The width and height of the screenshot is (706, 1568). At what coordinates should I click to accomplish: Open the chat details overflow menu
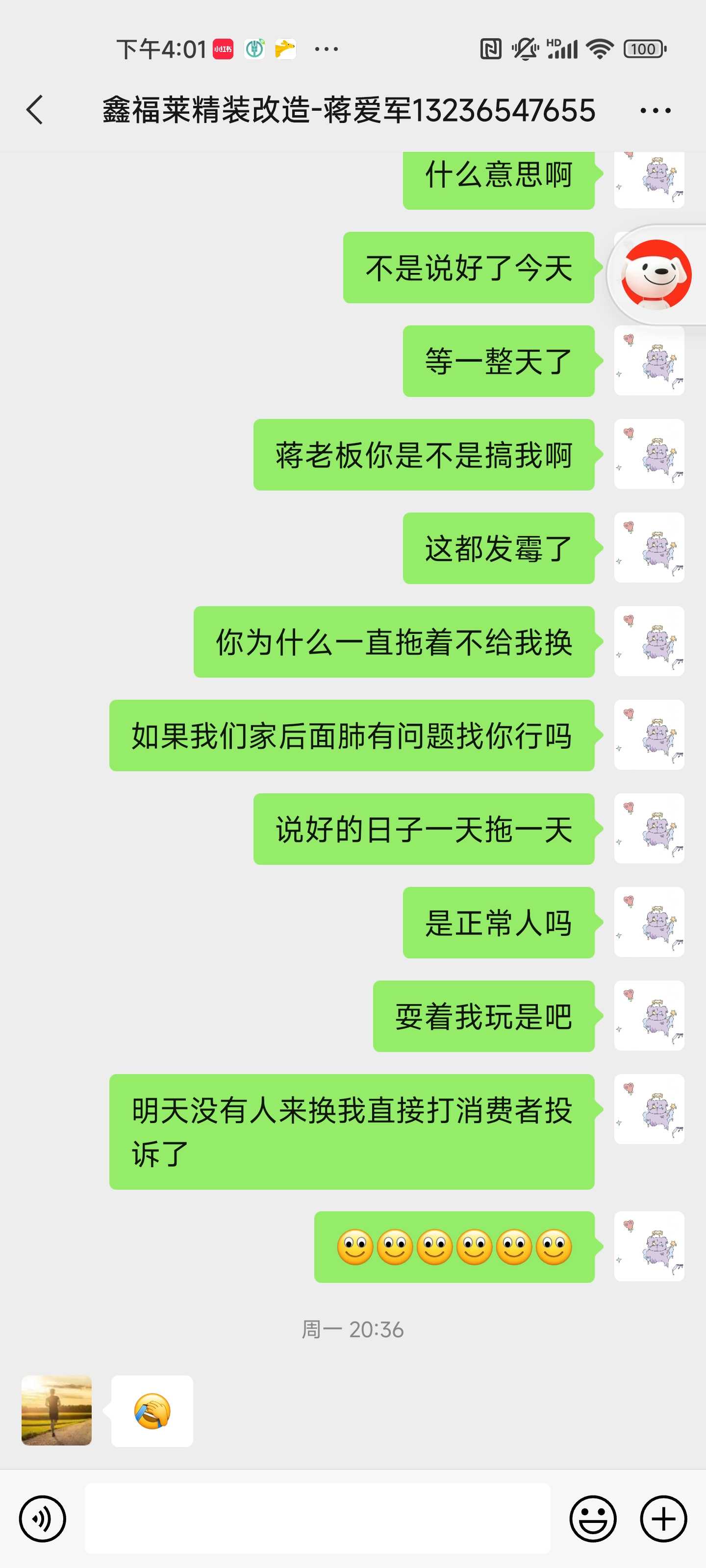655,111
